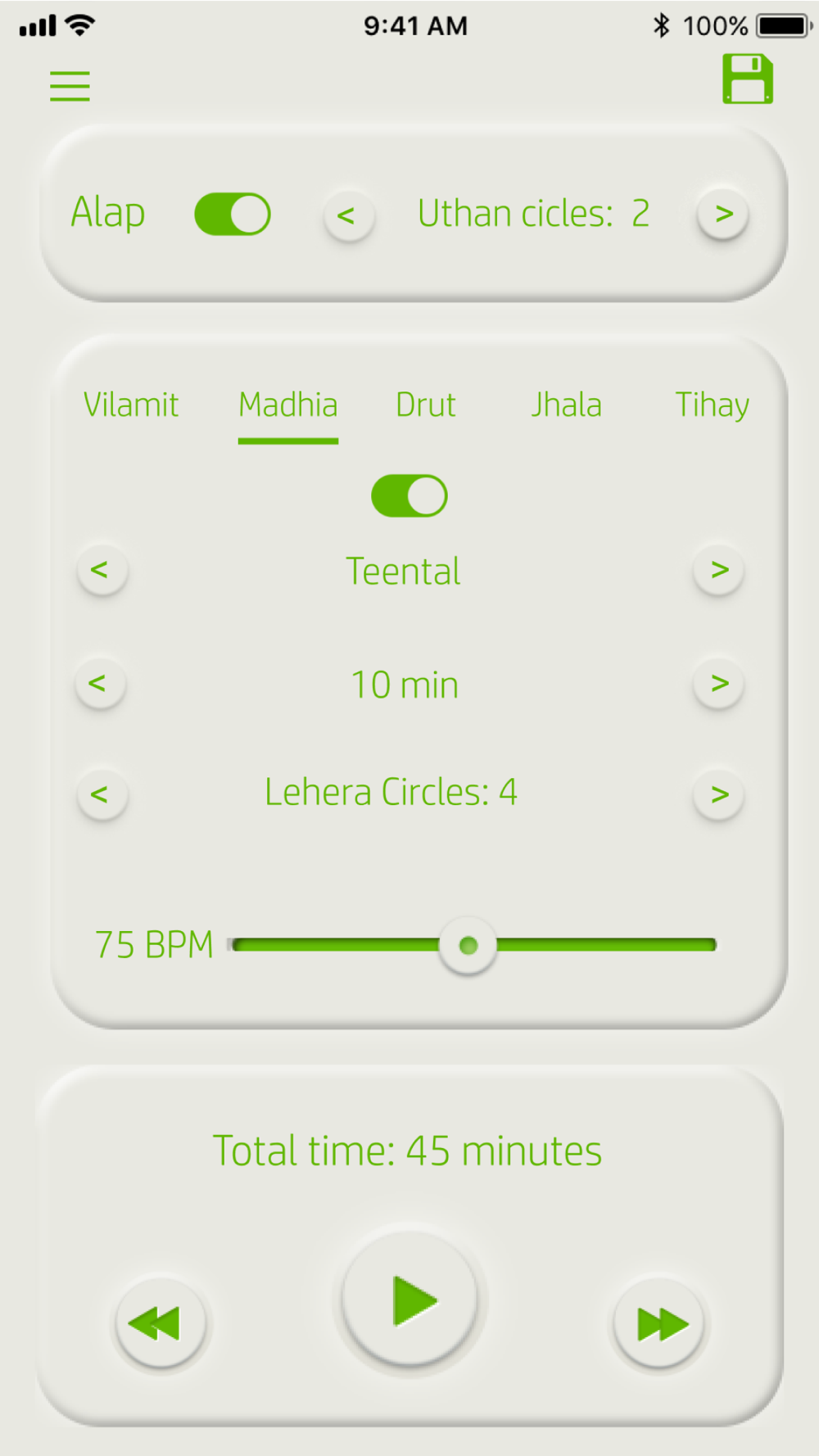Open the hamburger menu

[70, 86]
